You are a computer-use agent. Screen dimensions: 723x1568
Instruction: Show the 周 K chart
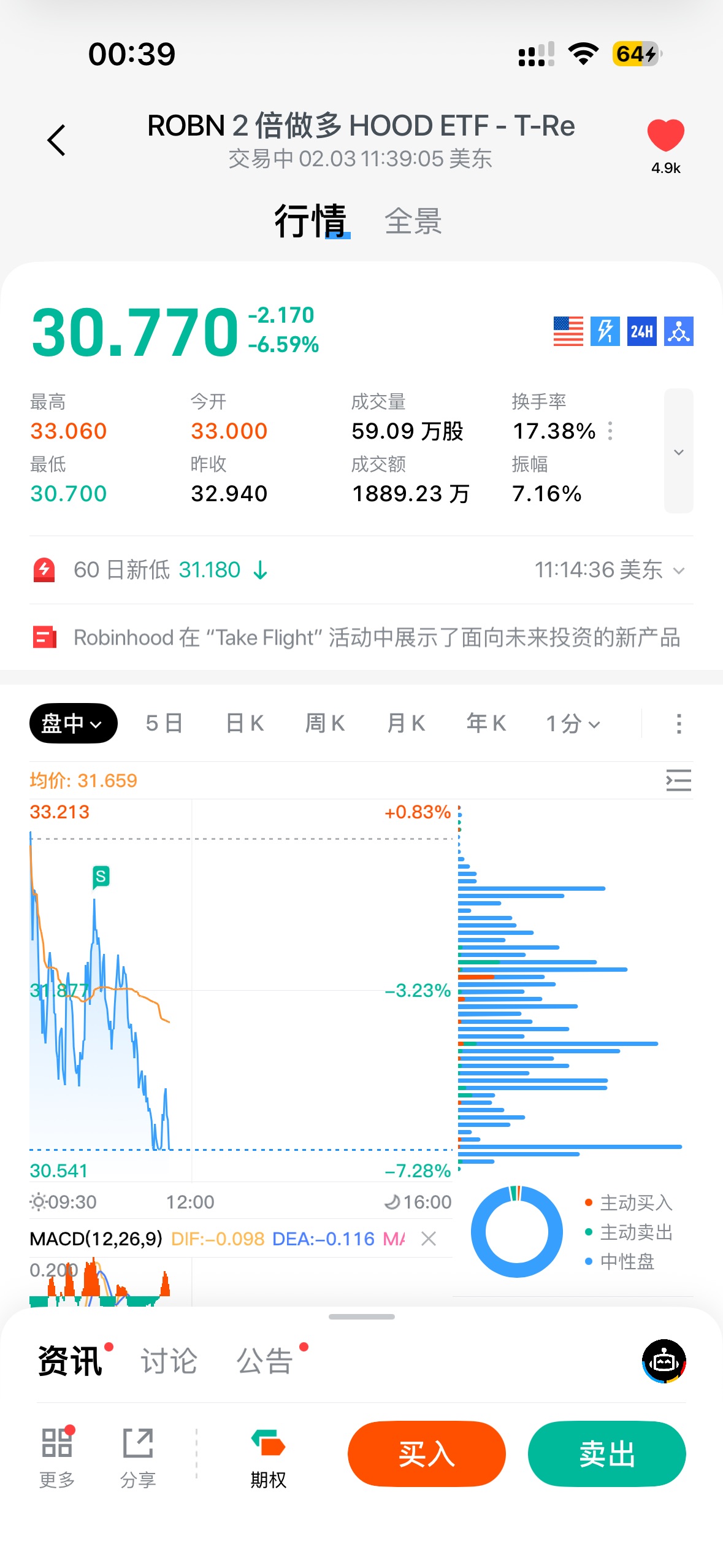[x=325, y=723]
